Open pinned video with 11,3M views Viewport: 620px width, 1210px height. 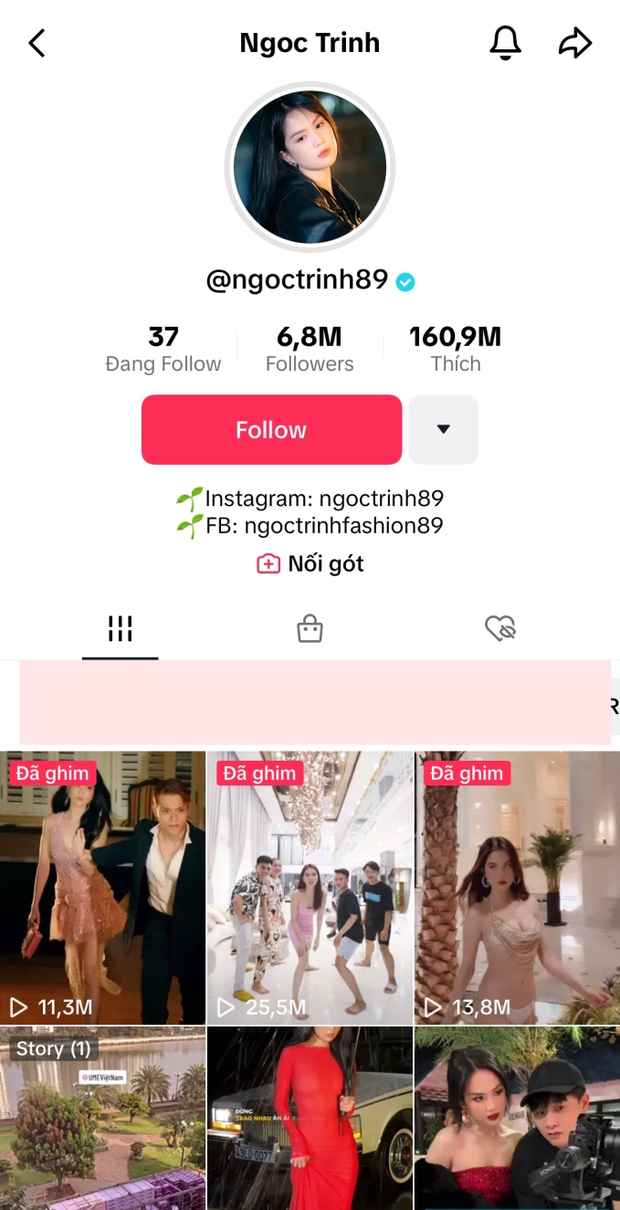pos(102,888)
